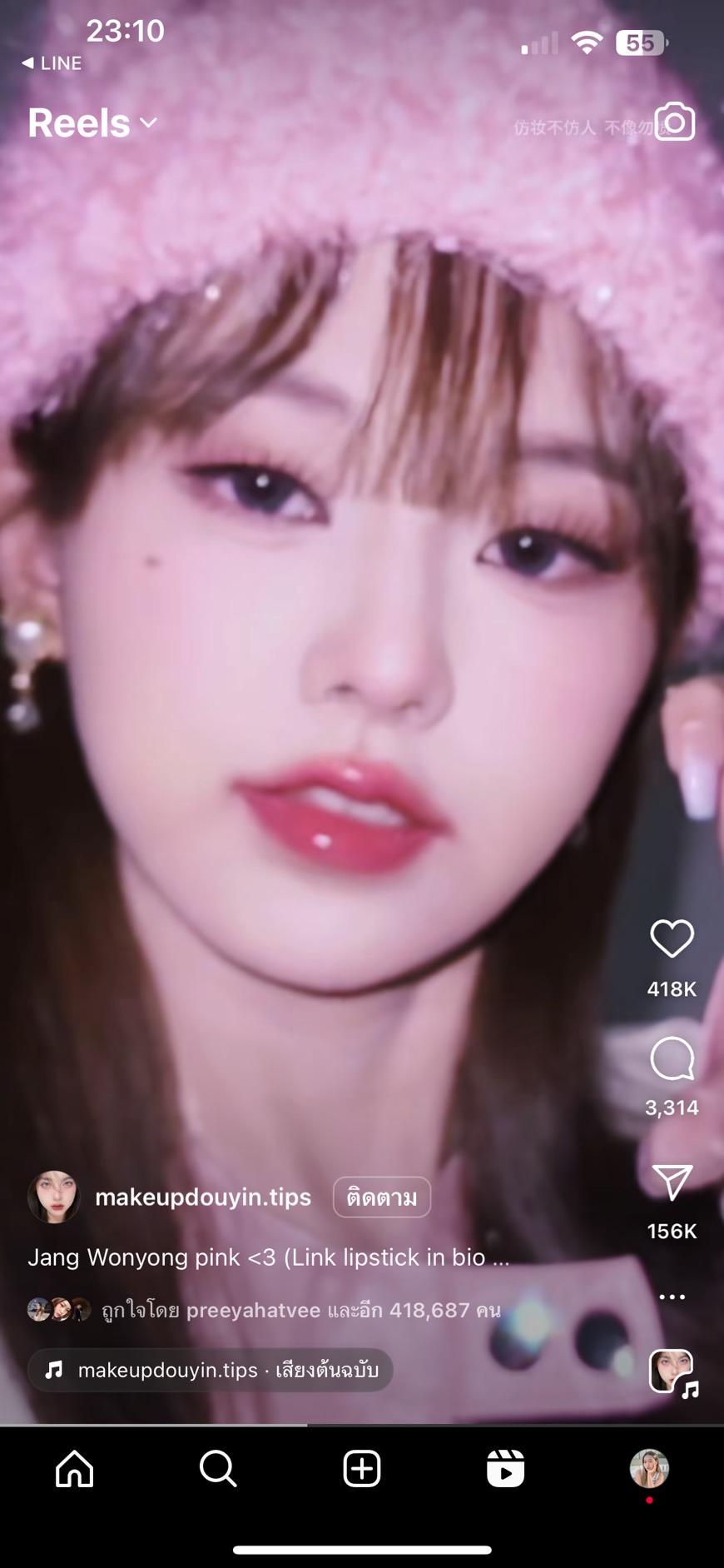Open the audio thumbnail for this reel
724x1568 pixels.
(672, 1371)
